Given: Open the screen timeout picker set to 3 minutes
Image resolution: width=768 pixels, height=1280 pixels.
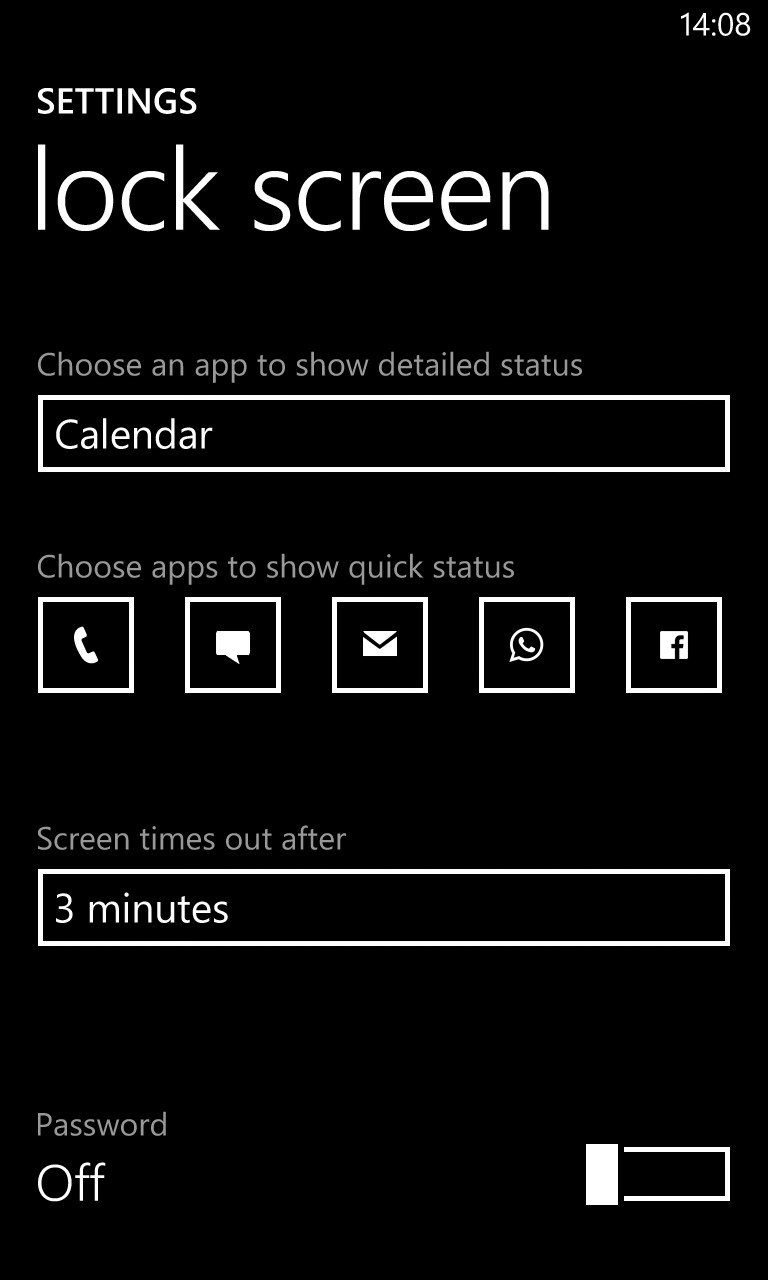Looking at the screenshot, I should [383, 908].
